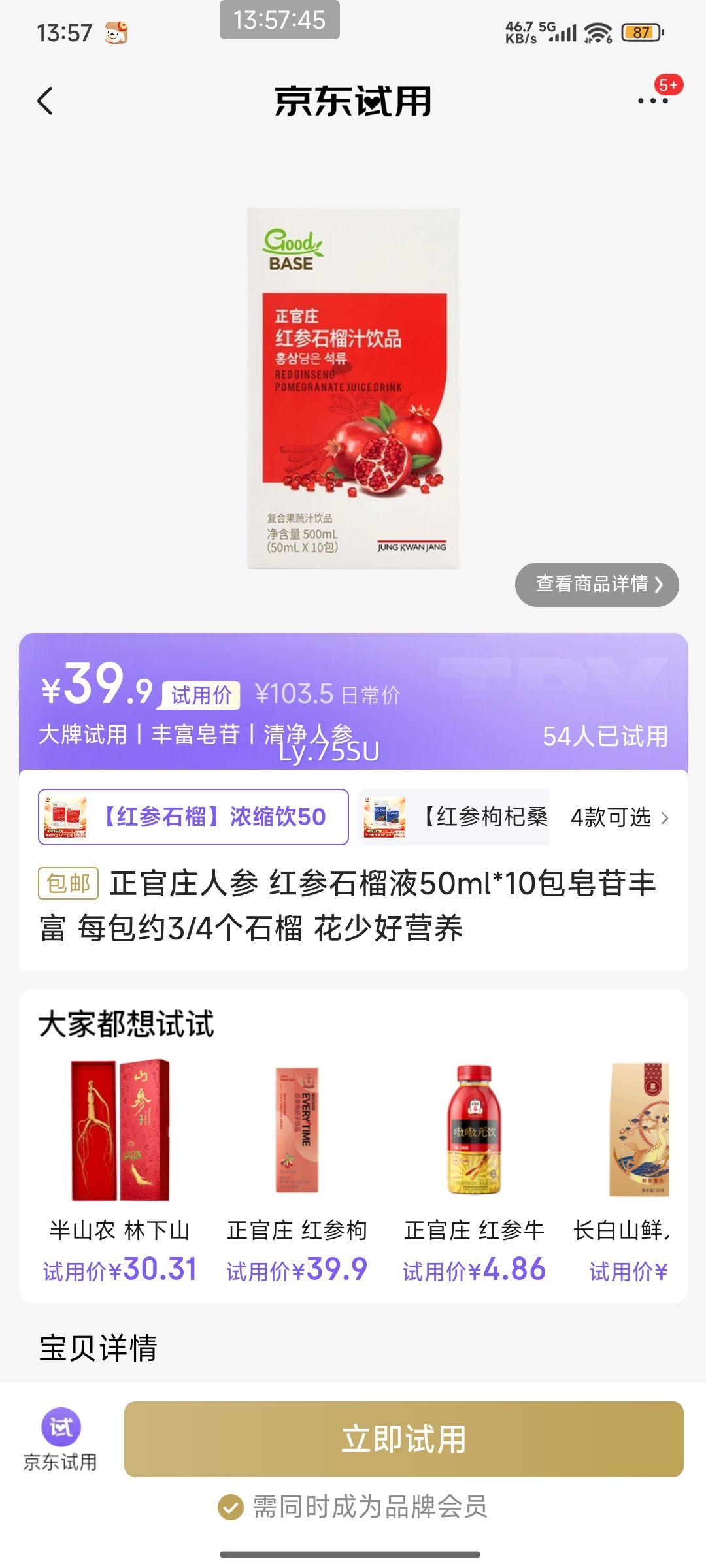
Task: View 正官庄 红参枸 trial item
Action: click(x=297, y=1169)
